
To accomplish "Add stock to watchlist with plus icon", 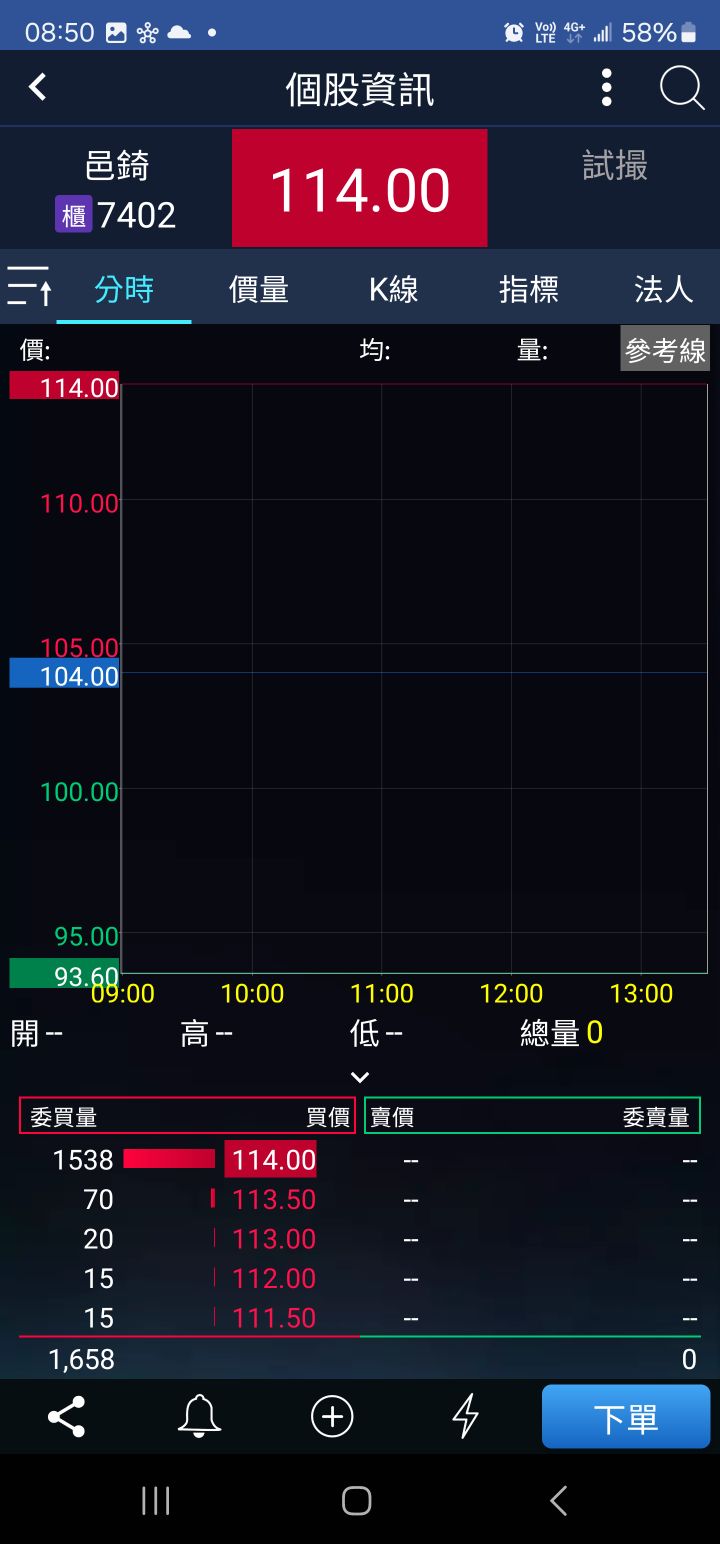I will pos(332,1417).
